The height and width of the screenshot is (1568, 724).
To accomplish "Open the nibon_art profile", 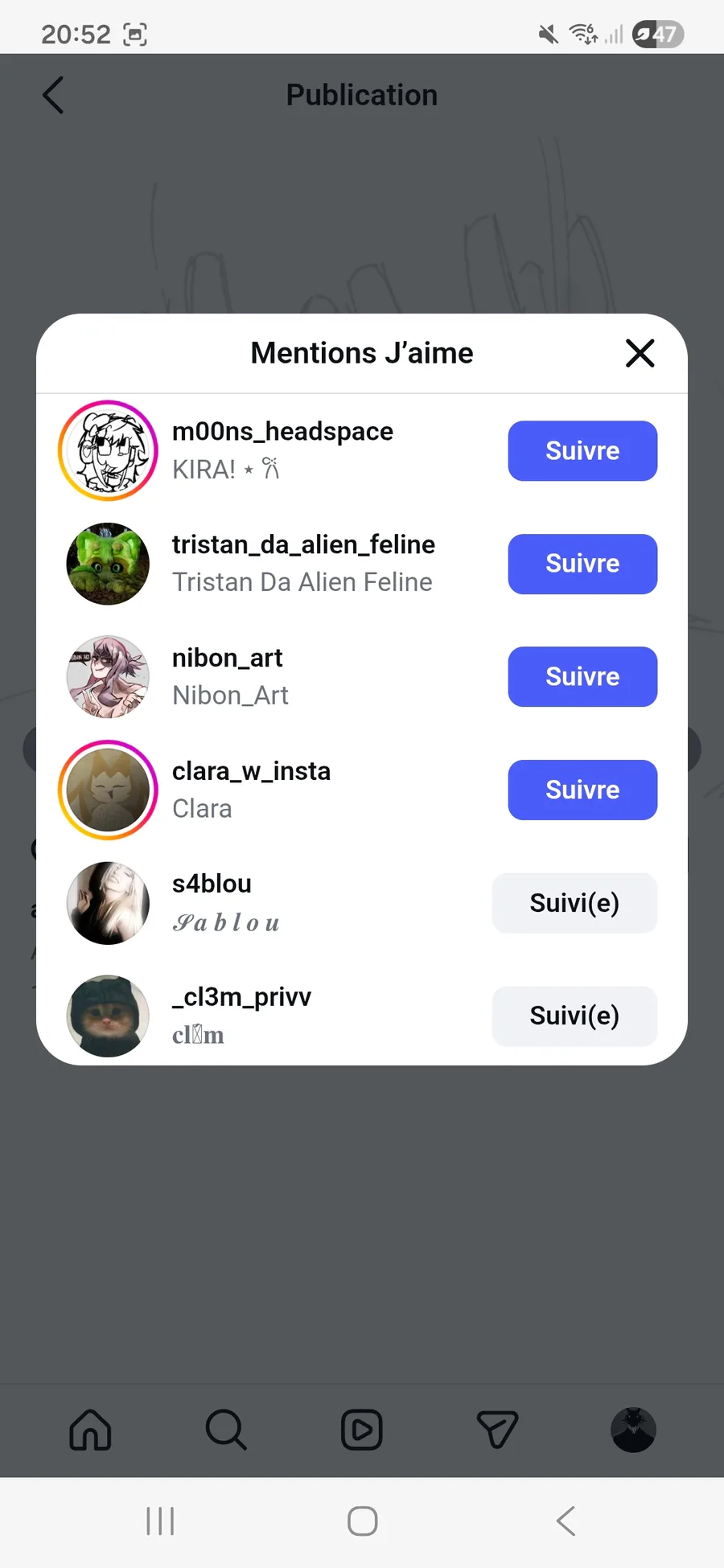I will [228, 659].
